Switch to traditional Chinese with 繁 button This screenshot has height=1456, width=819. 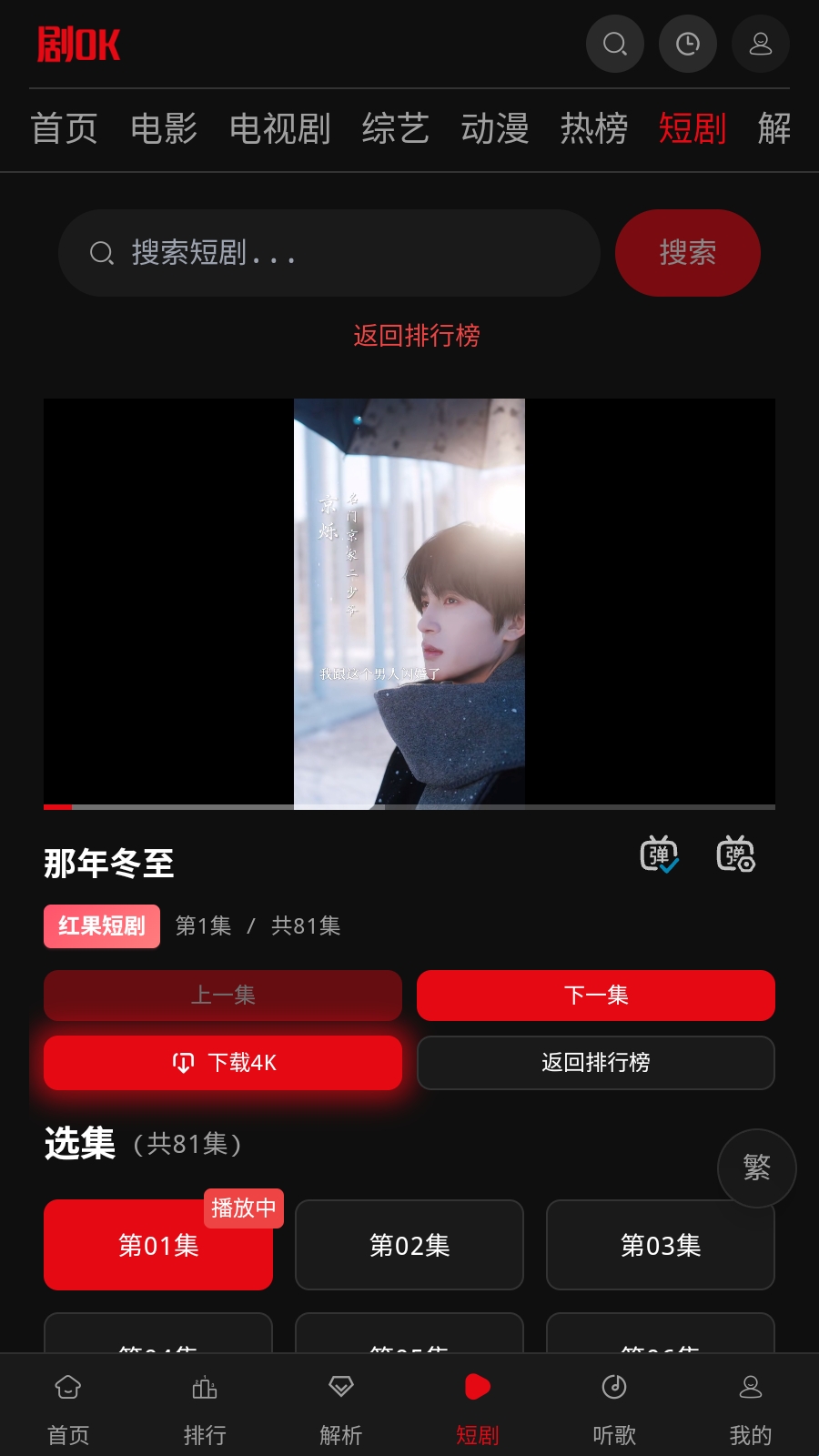point(757,1168)
